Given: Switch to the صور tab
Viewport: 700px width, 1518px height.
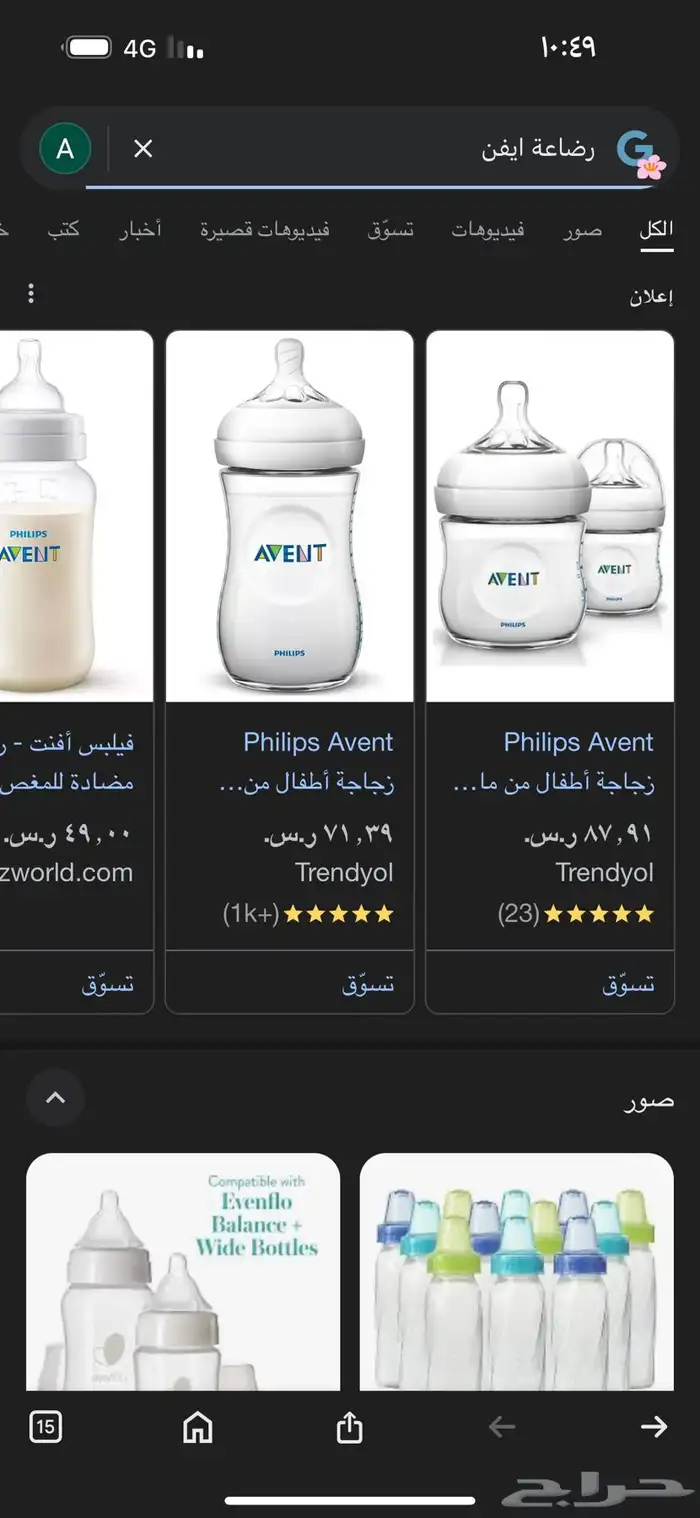Looking at the screenshot, I should pyautogui.click(x=582, y=230).
